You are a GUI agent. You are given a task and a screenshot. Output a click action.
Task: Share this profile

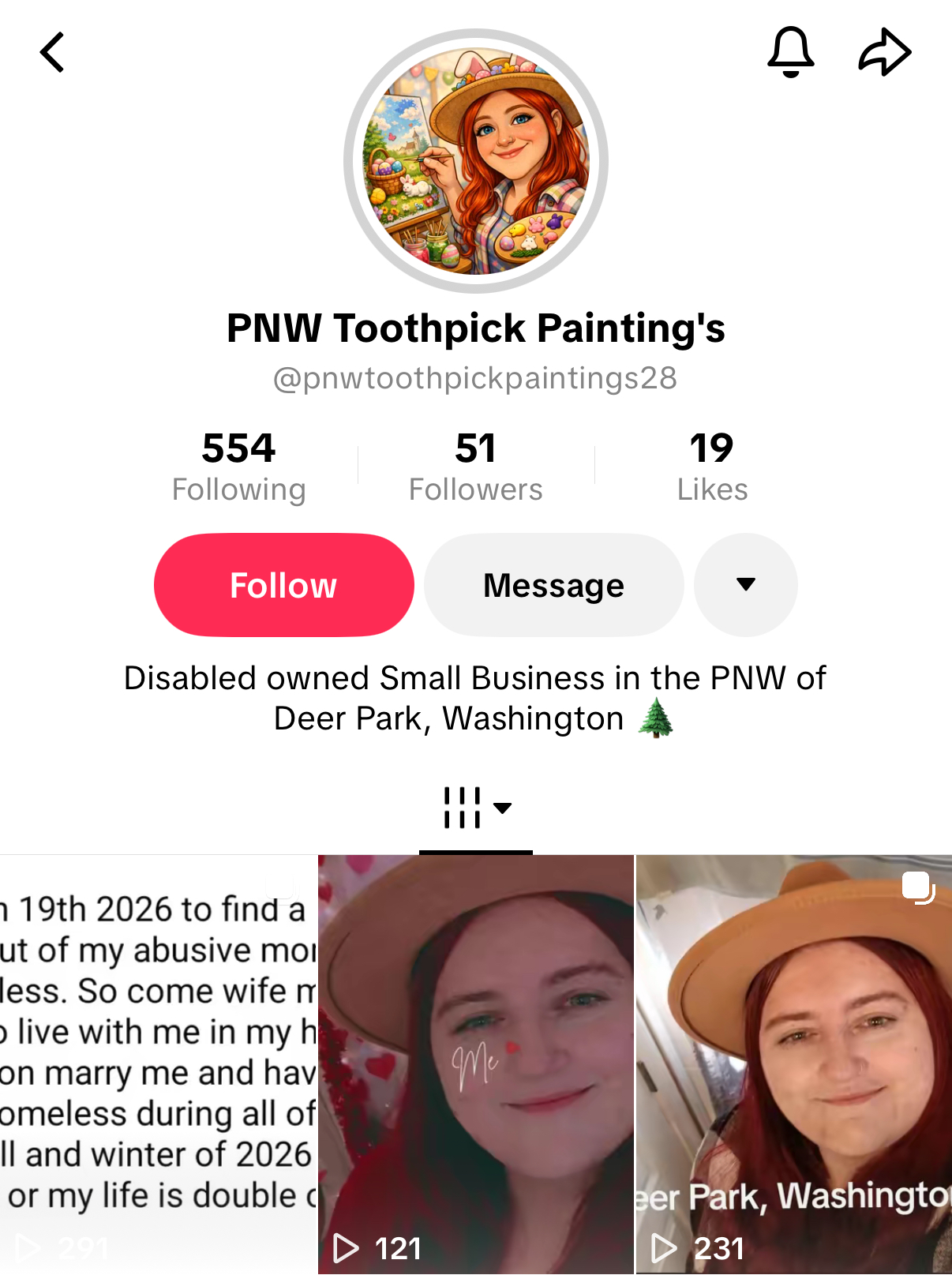pyautogui.click(x=884, y=52)
